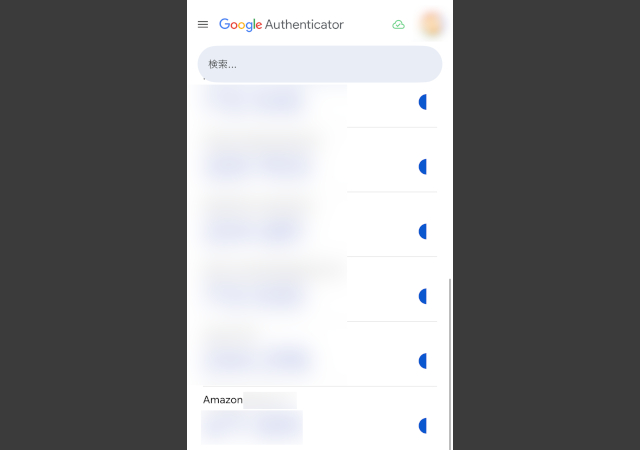Select the Amazon account code entry
Image resolution: width=640 pixels, height=450 pixels.
coord(300,418)
